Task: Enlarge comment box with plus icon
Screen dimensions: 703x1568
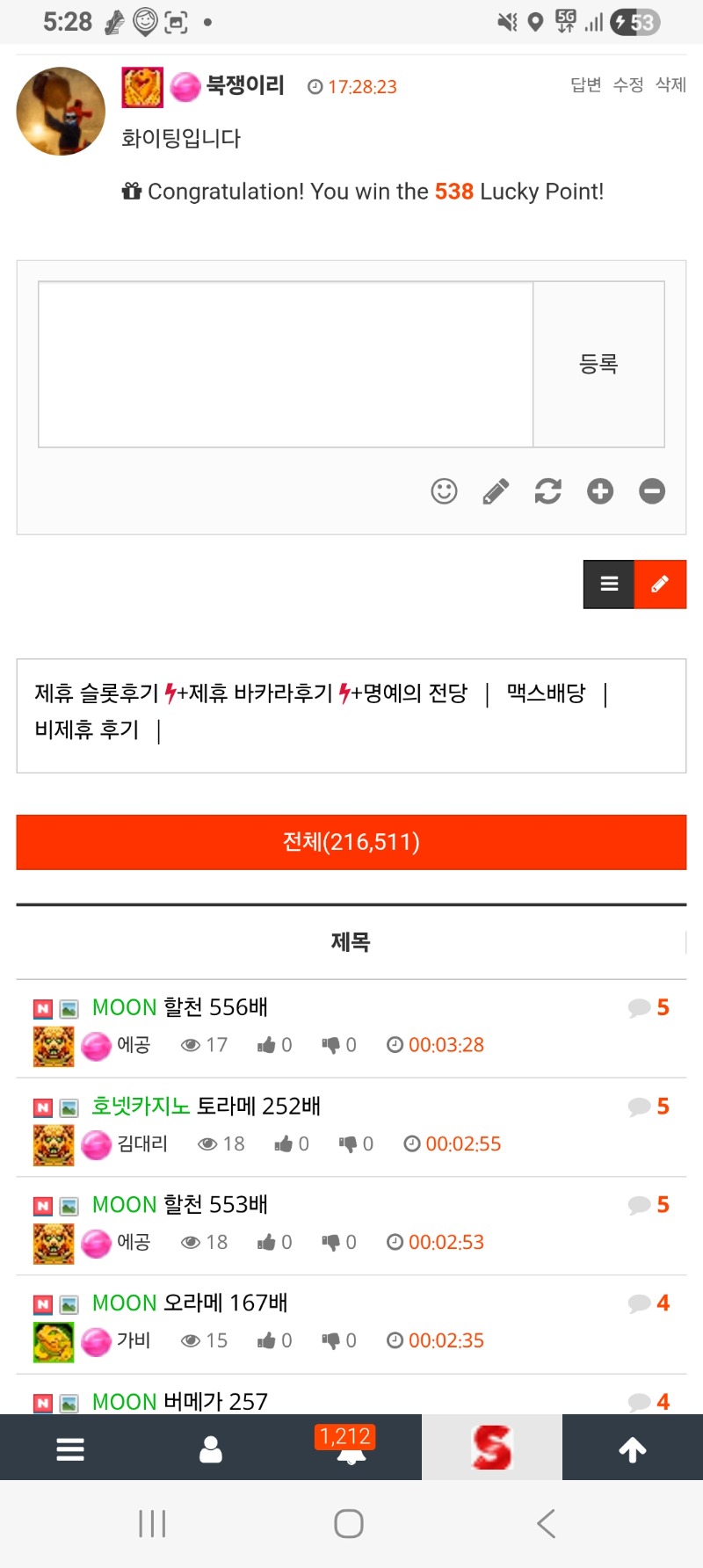Action: (600, 491)
